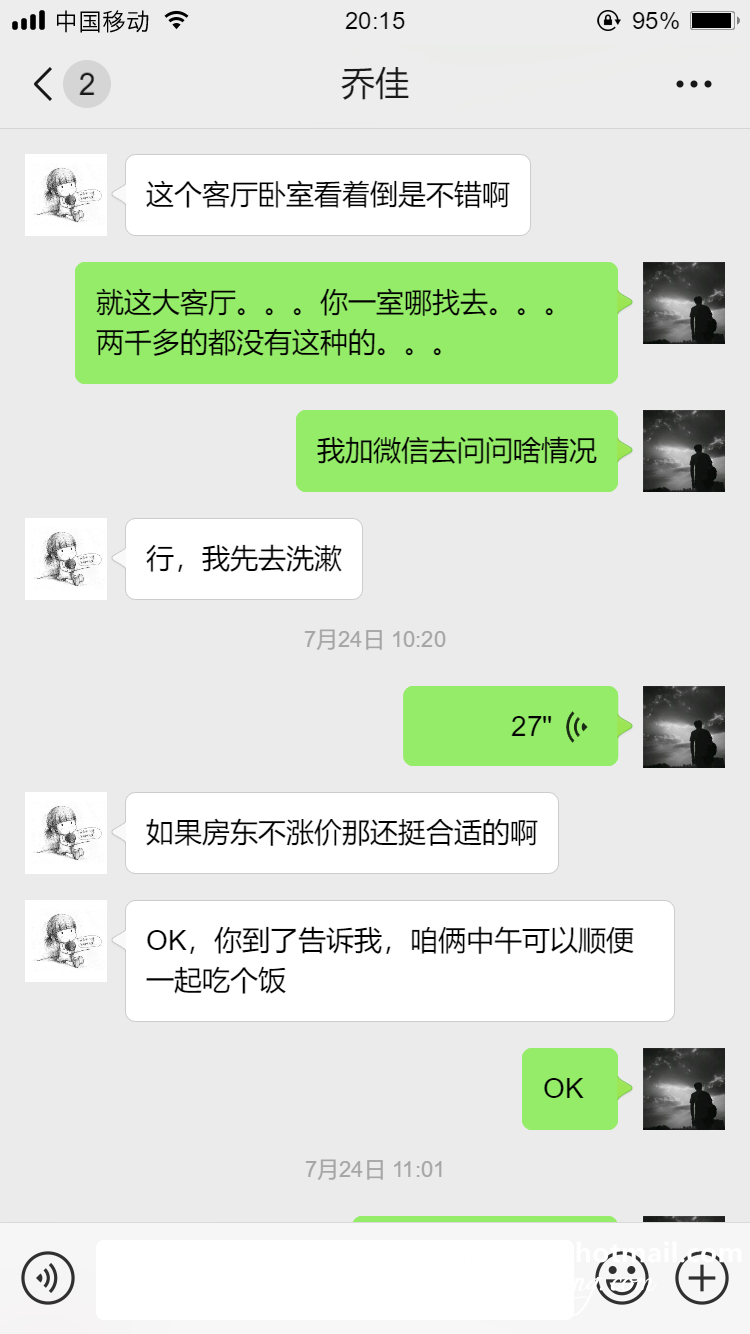Play the 27-second voice message

click(x=510, y=726)
